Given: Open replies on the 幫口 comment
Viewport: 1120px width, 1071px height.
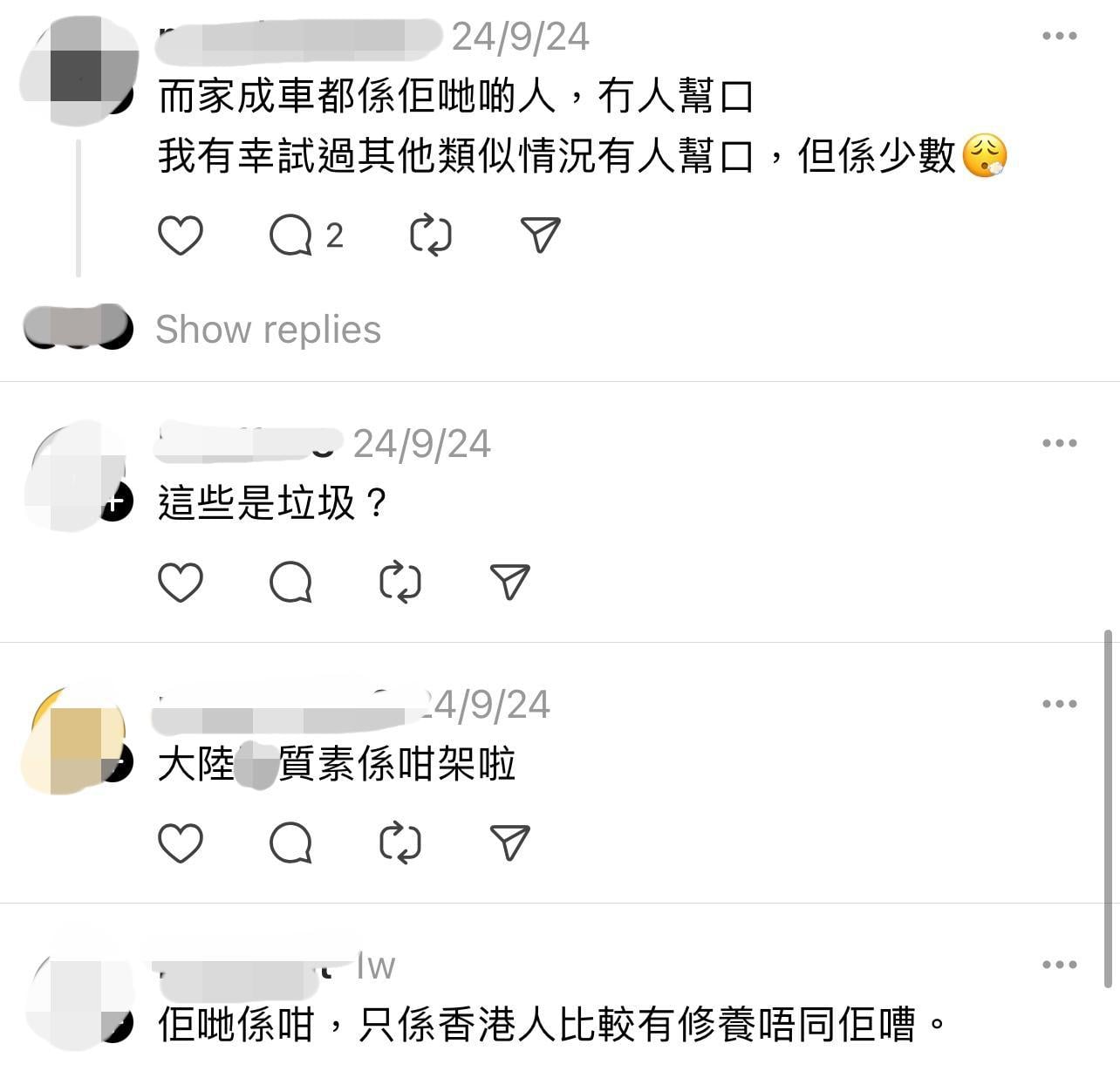Looking at the screenshot, I should click(291, 235).
